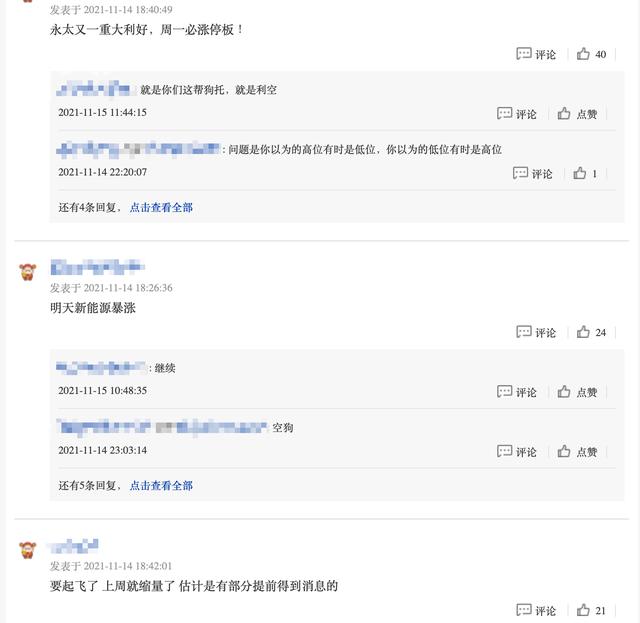The image size is (640, 623).
Task: Like the 要起飞了 post
Action: pyautogui.click(x=591, y=610)
